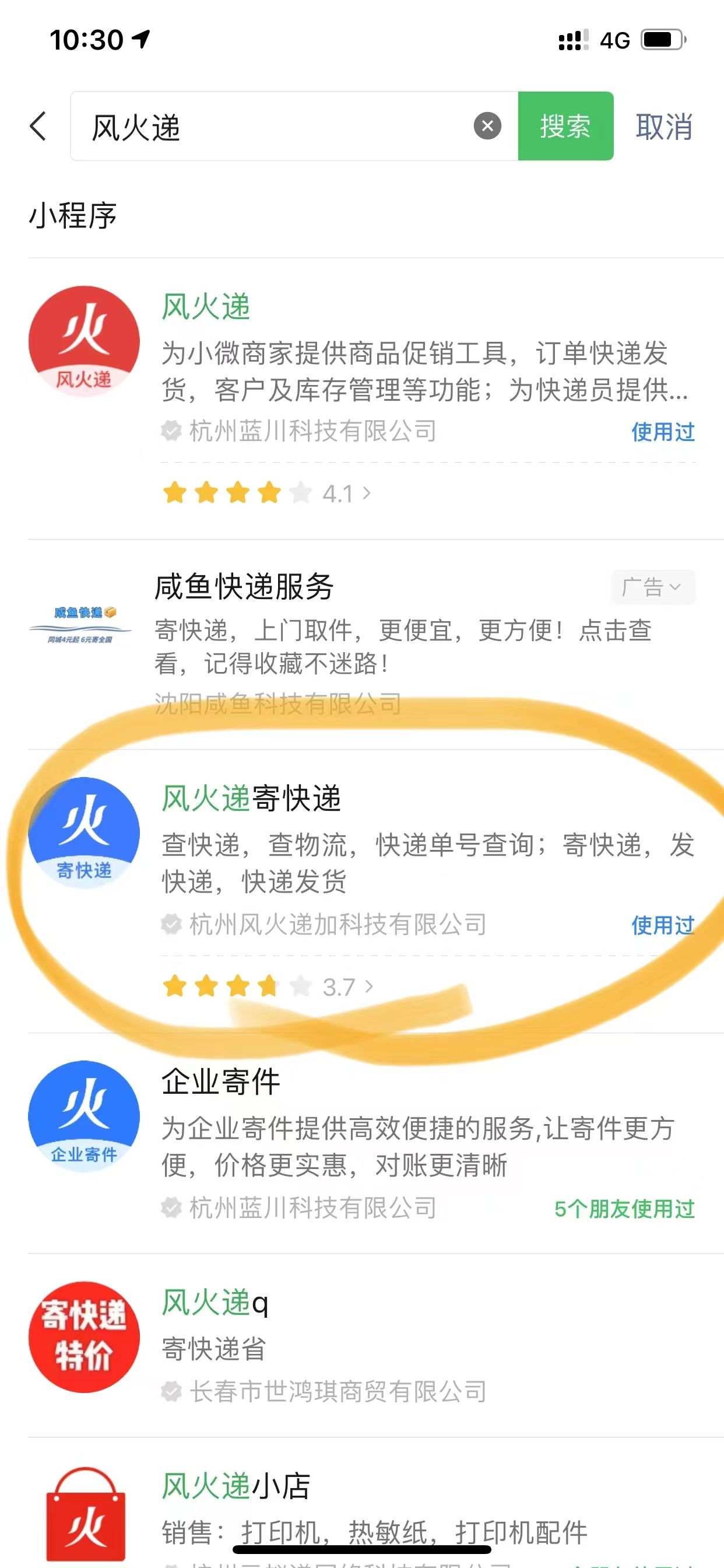Tap the red 寄快递特价 icon for 风火递q

pos(84,1339)
